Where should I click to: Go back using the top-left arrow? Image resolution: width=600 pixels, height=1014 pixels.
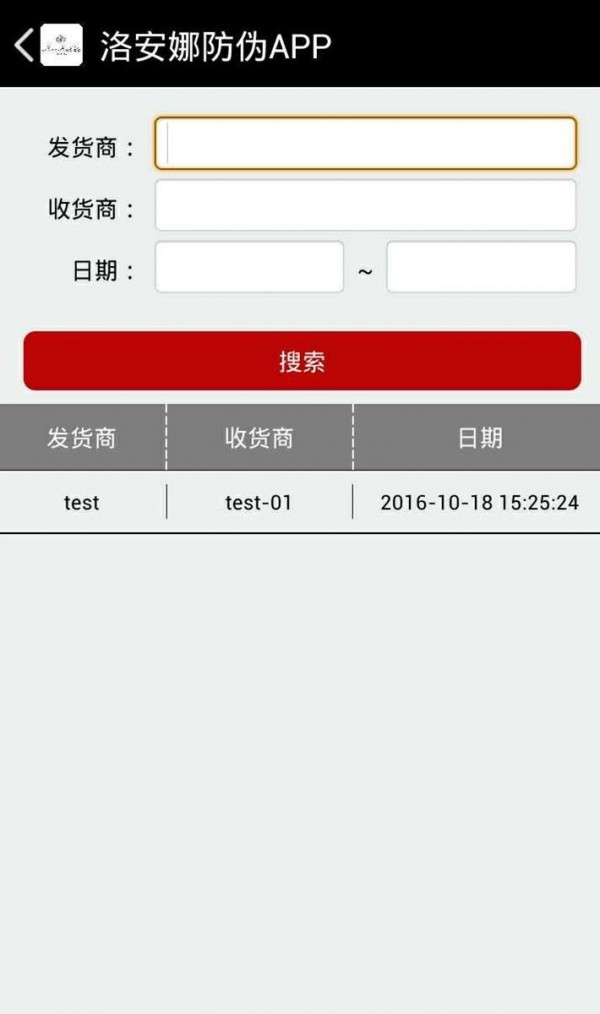pos(24,45)
